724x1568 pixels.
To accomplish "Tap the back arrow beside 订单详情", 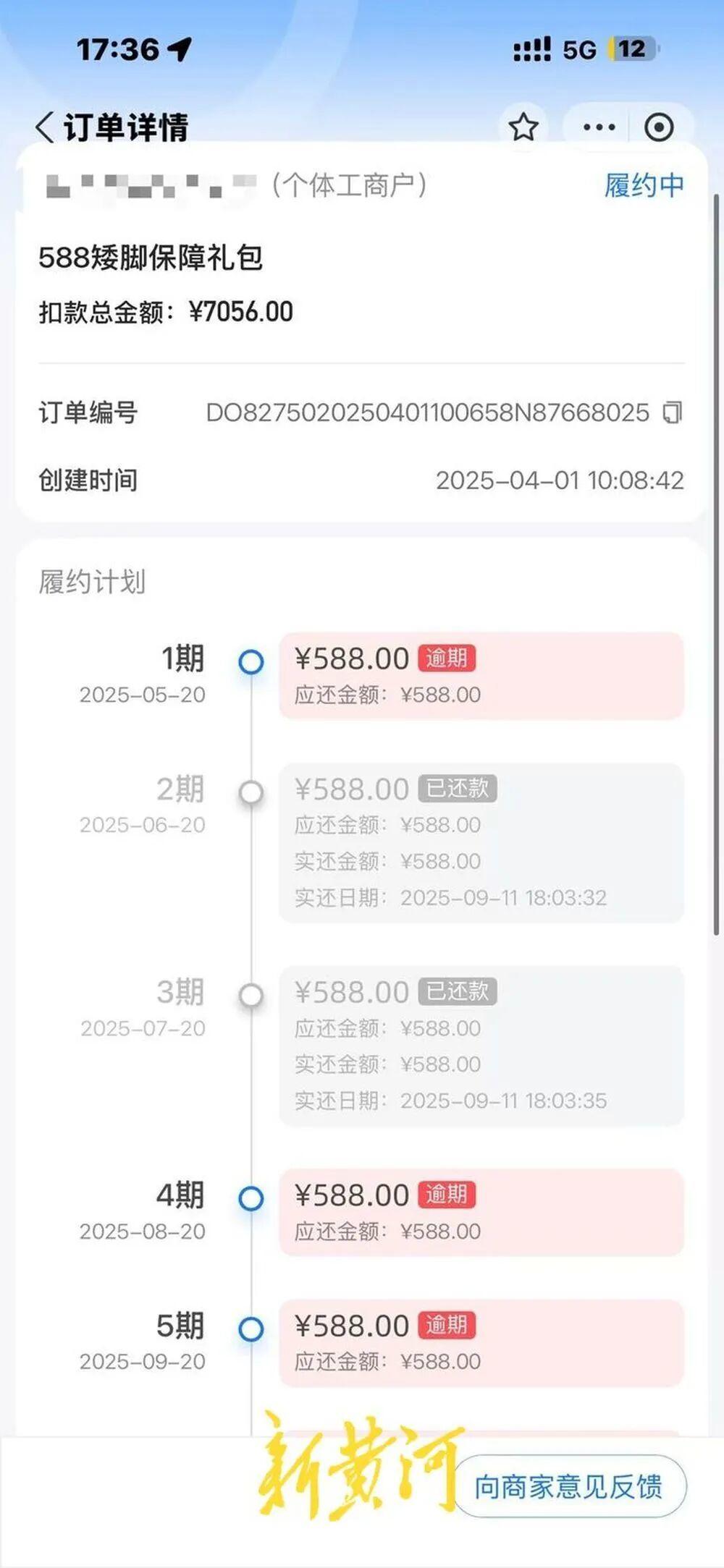I will click(45, 126).
